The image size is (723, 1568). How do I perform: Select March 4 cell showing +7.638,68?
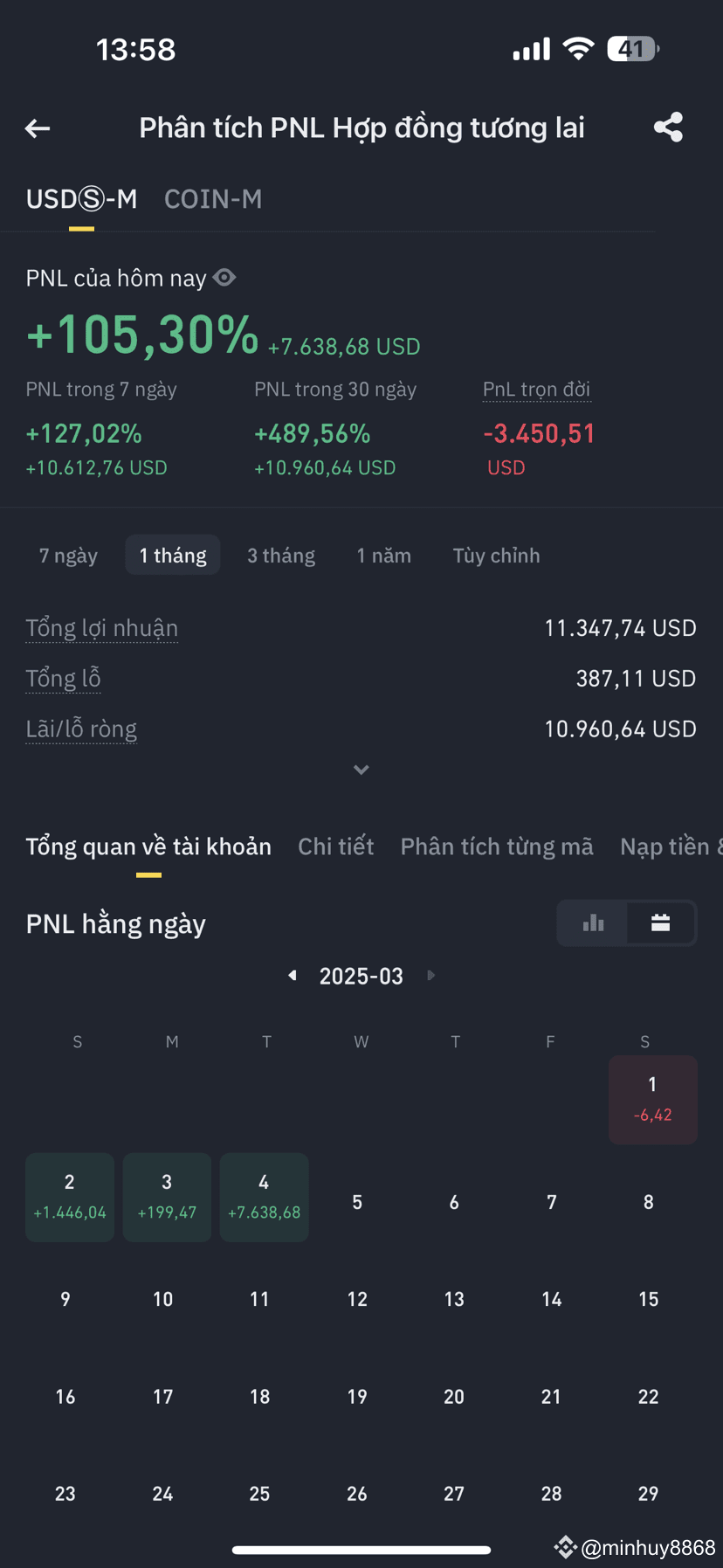264,1197
